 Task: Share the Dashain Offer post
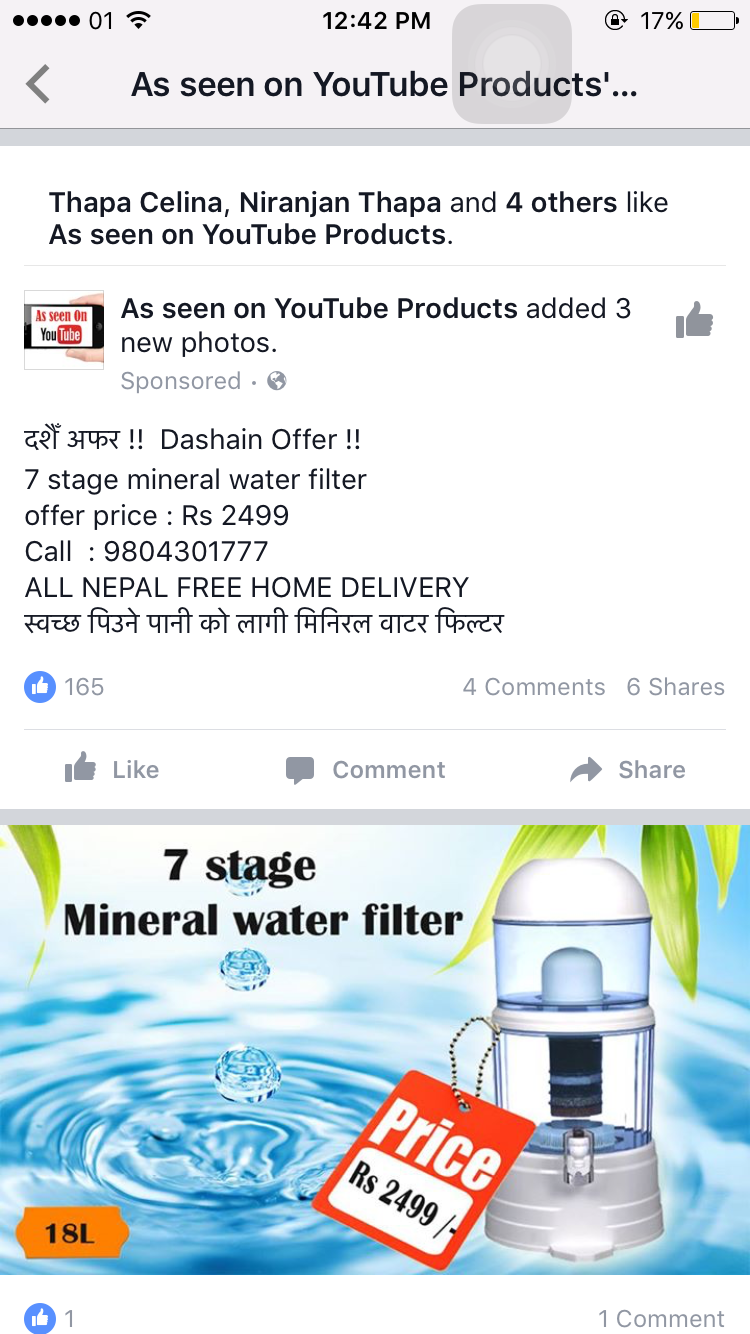pyautogui.click(x=628, y=769)
